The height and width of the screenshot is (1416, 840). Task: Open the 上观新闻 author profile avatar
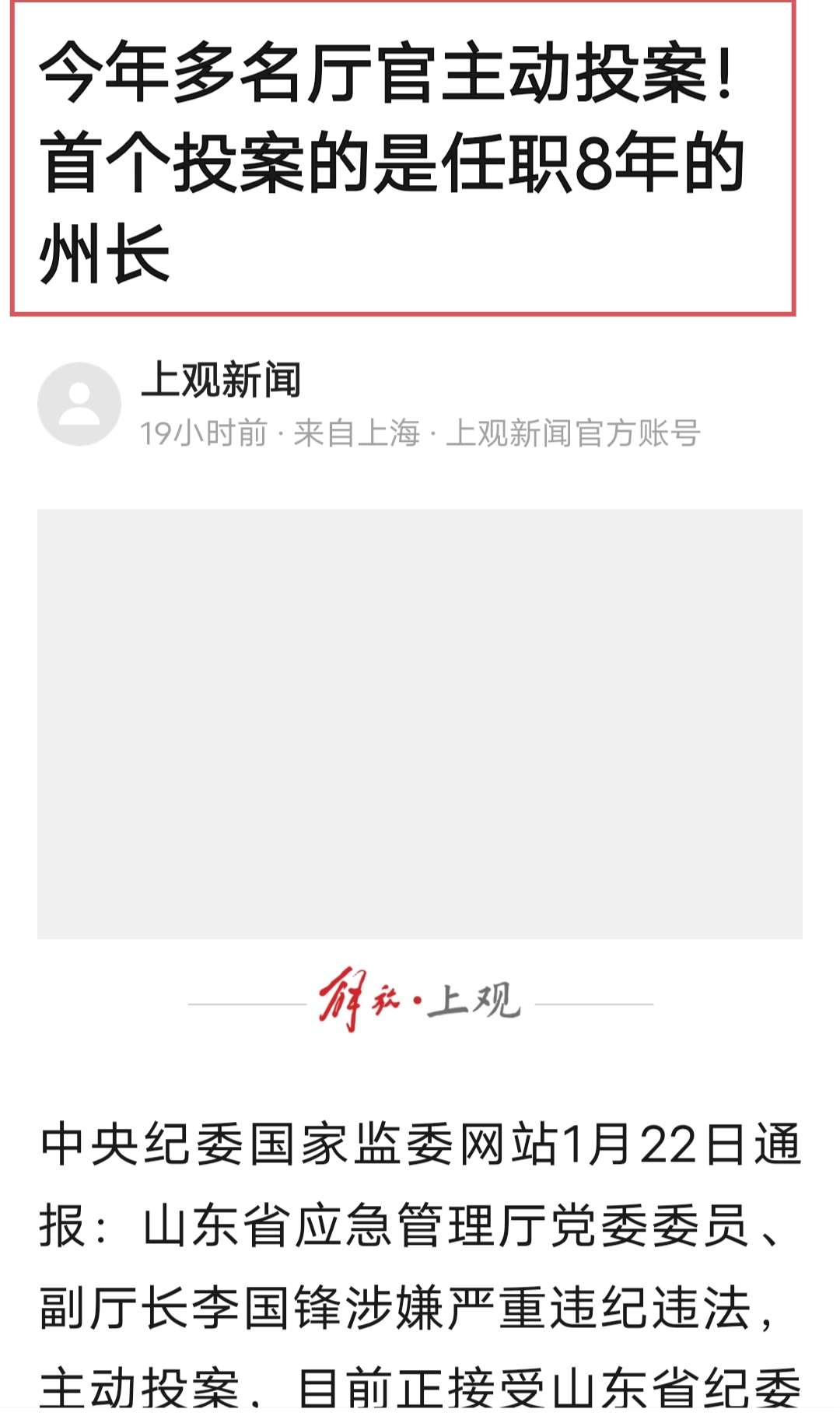(x=79, y=404)
